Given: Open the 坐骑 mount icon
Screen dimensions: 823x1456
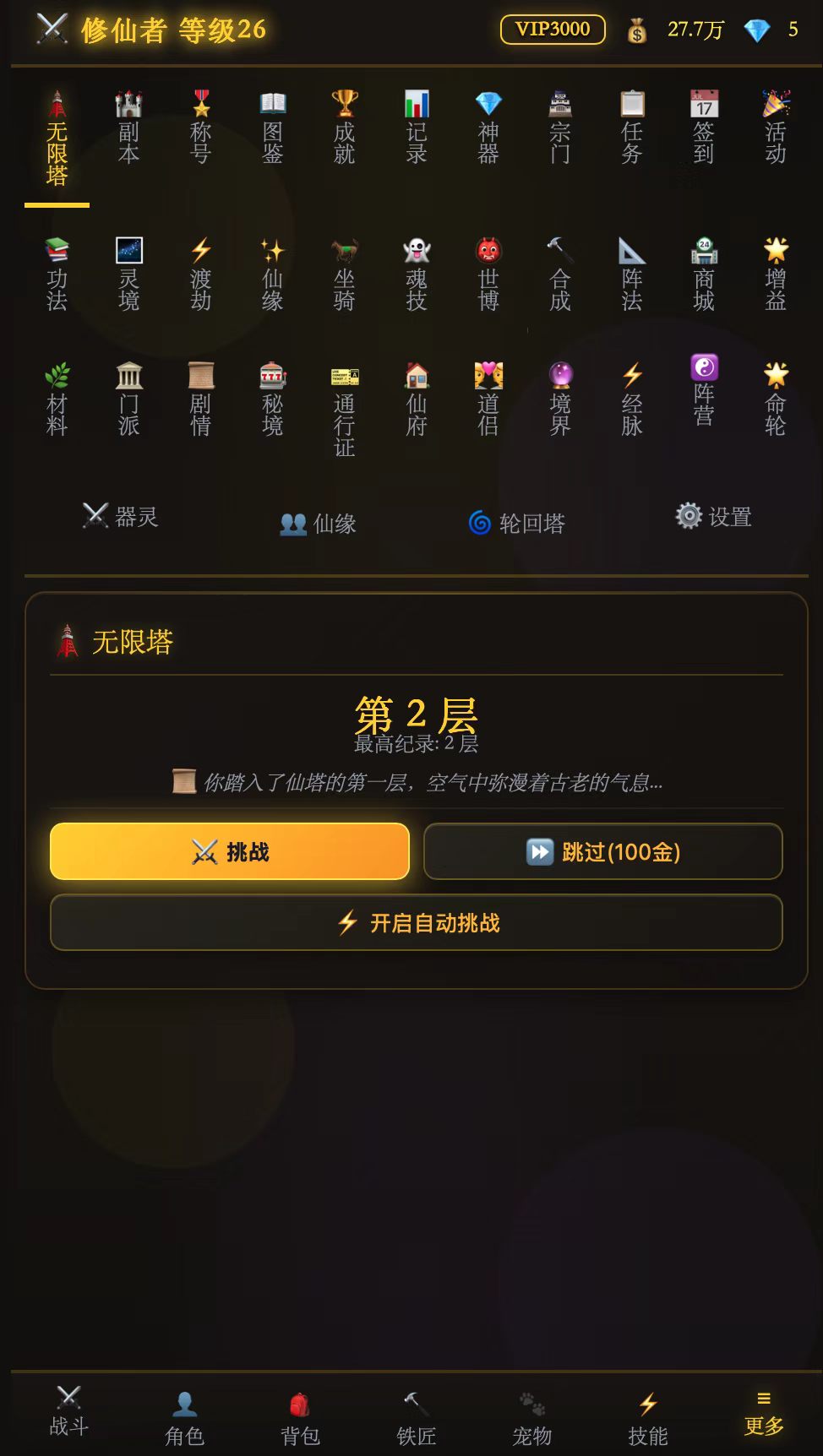Looking at the screenshot, I should (343, 270).
